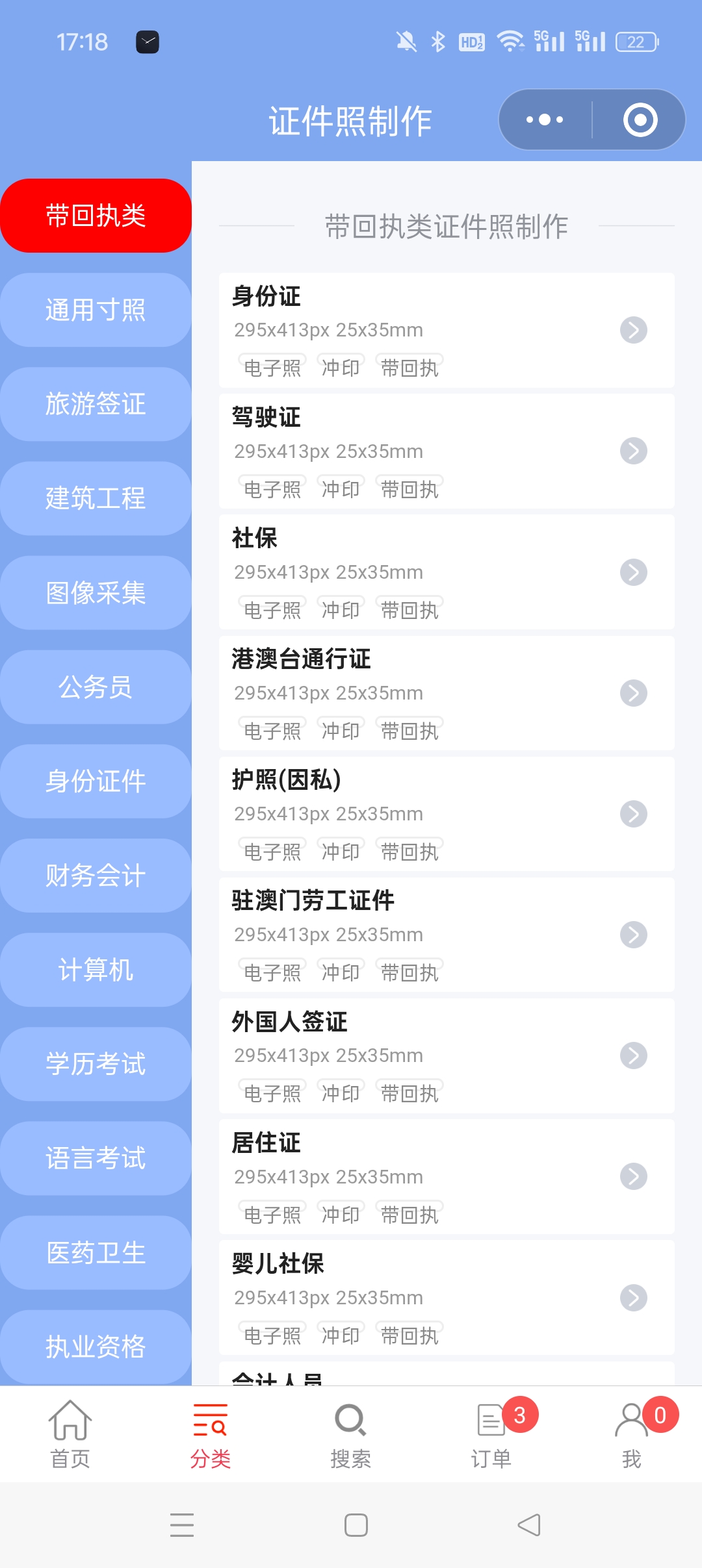
Task: Select the 驾驶证 photo item
Action: (x=447, y=451)
